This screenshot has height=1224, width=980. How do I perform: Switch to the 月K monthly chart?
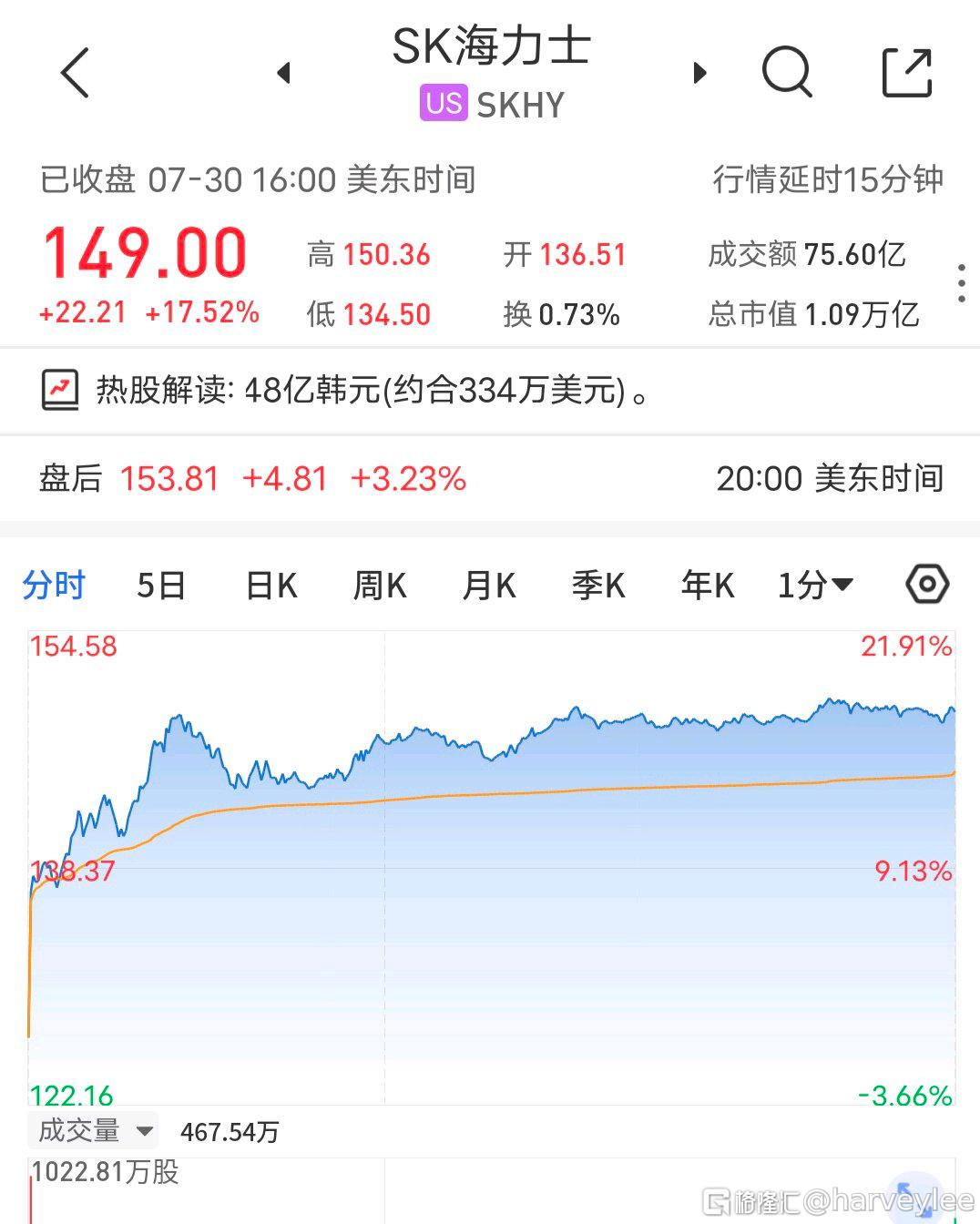pos(489,585)
